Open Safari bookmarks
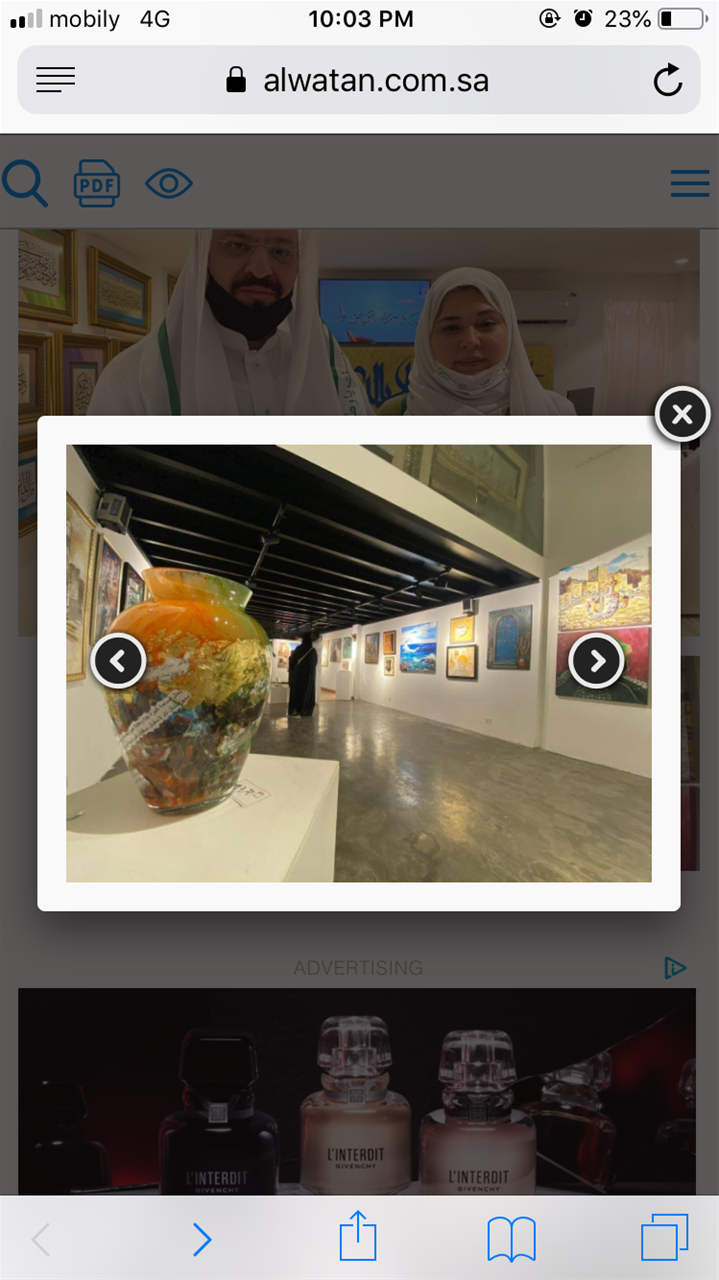Viewport: 719px width, 1280px height. [511, 1240]
